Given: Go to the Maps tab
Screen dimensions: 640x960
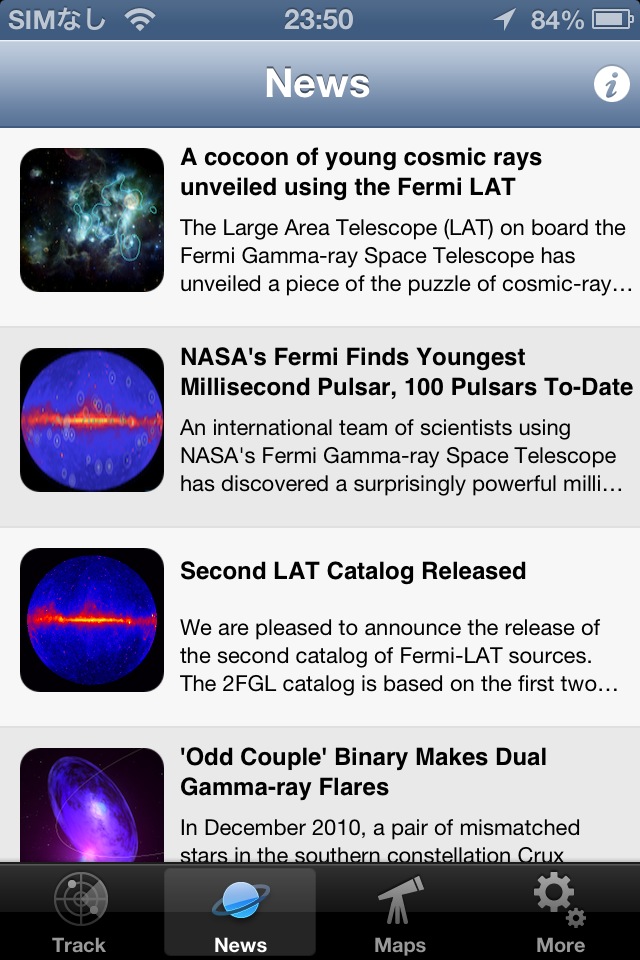Looking at the screenshot, I should [x=400, y=912].
